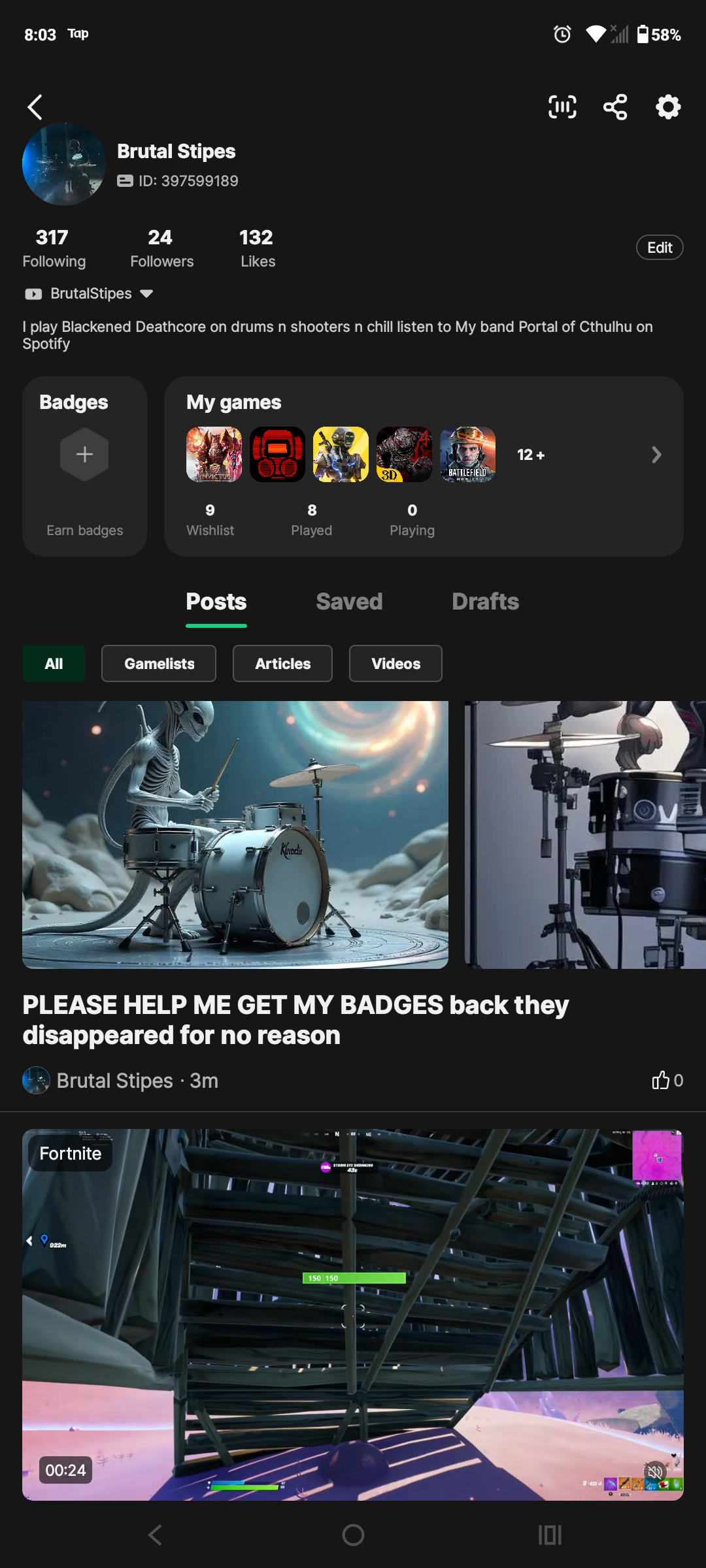
Task: Open the Battlefield Mobile game icon
Action: click(x=467, y=454)
